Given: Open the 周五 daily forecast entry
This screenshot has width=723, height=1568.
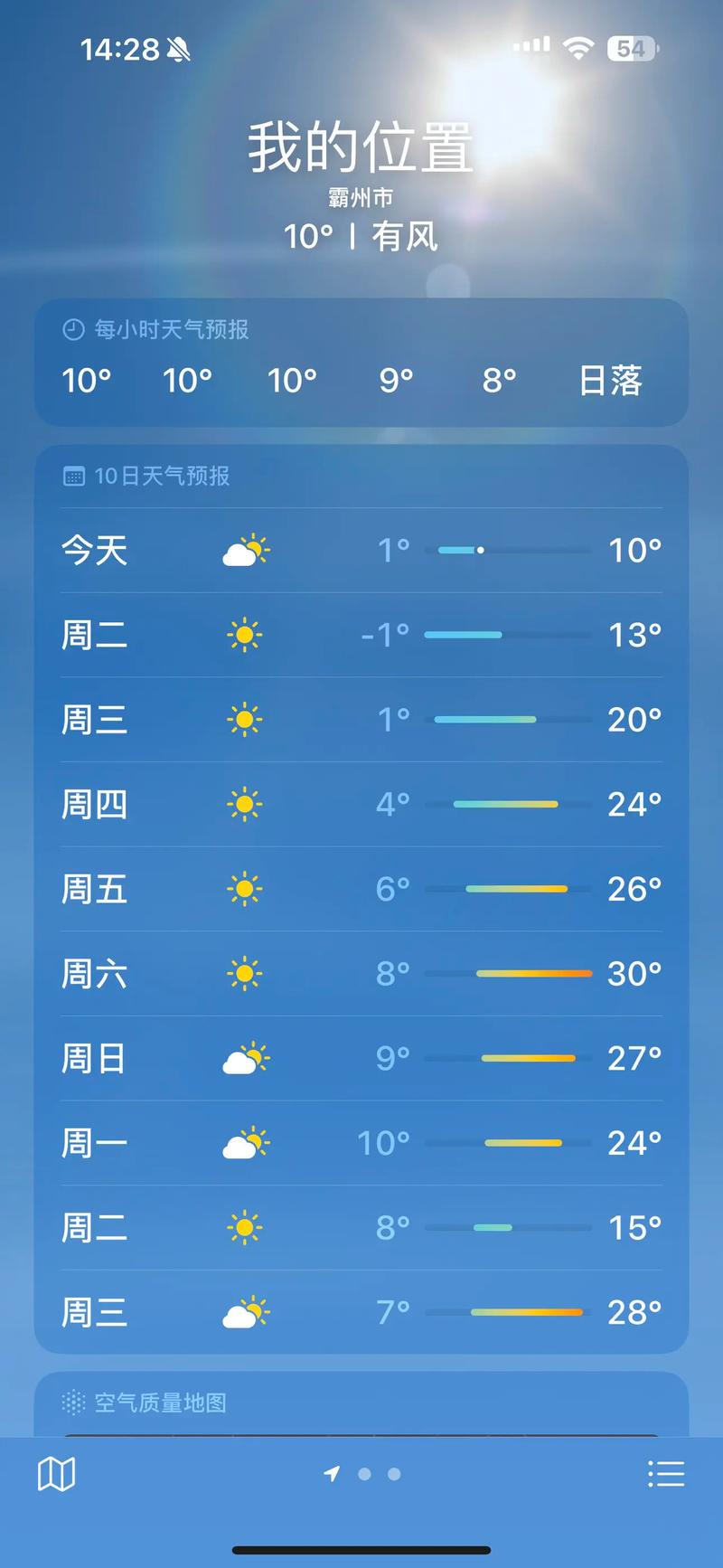Looking at the screenshot, I should click(361, 889).
